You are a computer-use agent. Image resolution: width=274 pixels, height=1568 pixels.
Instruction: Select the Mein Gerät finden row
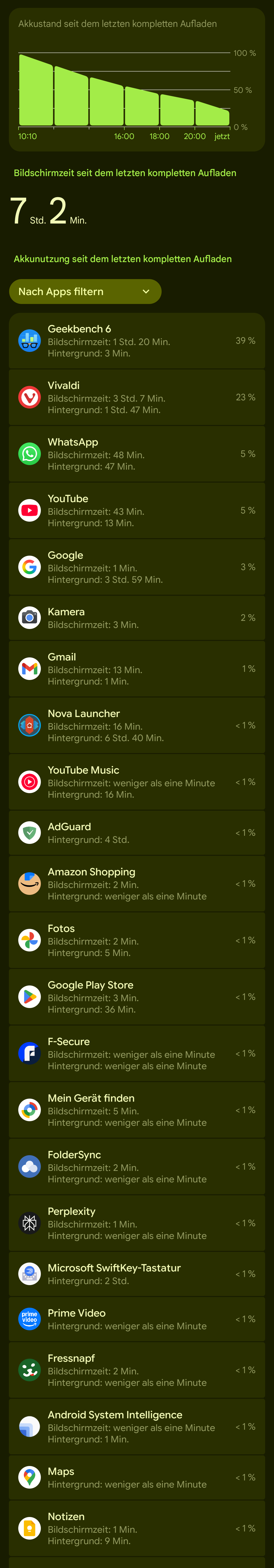click(x=137, y=1110)
